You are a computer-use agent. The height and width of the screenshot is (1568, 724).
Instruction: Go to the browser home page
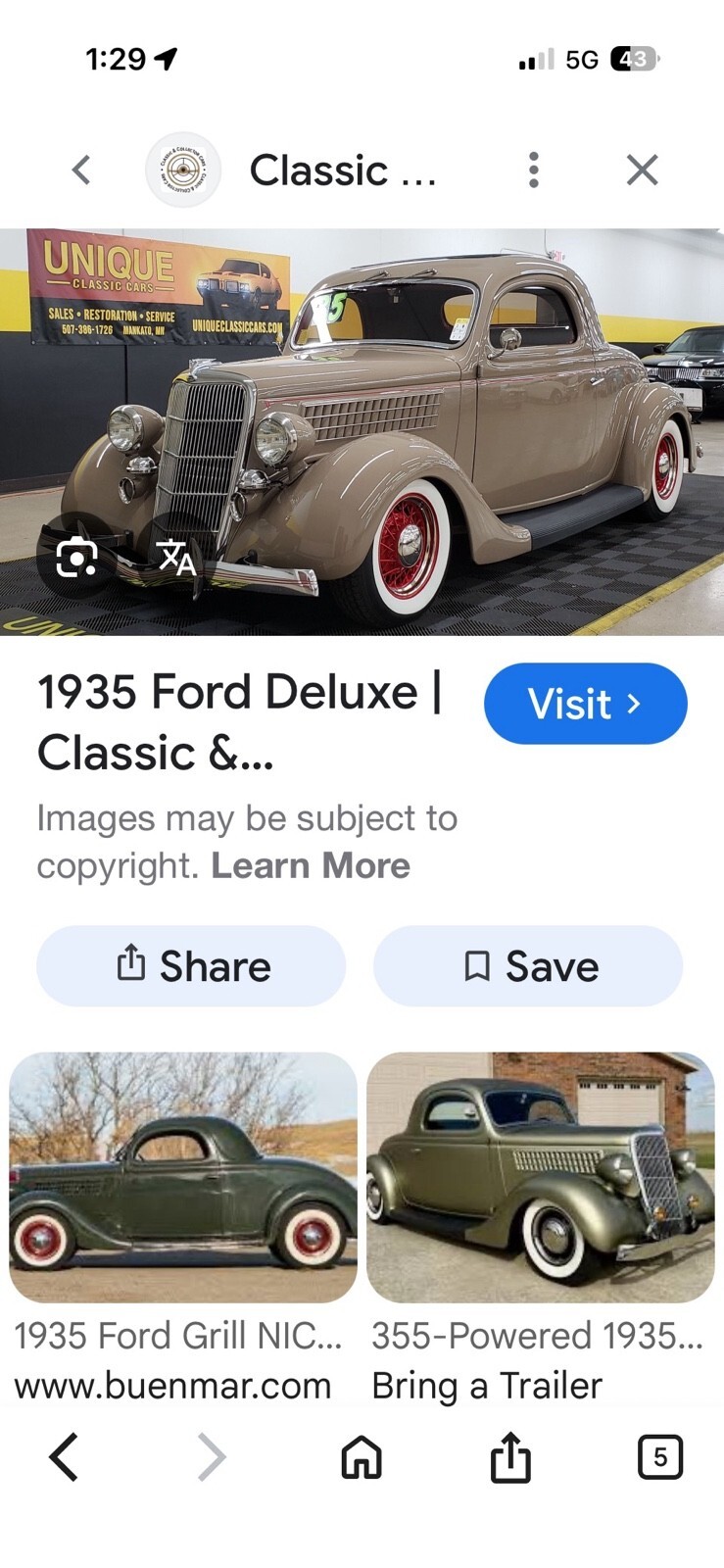[x=361, y=1457]
